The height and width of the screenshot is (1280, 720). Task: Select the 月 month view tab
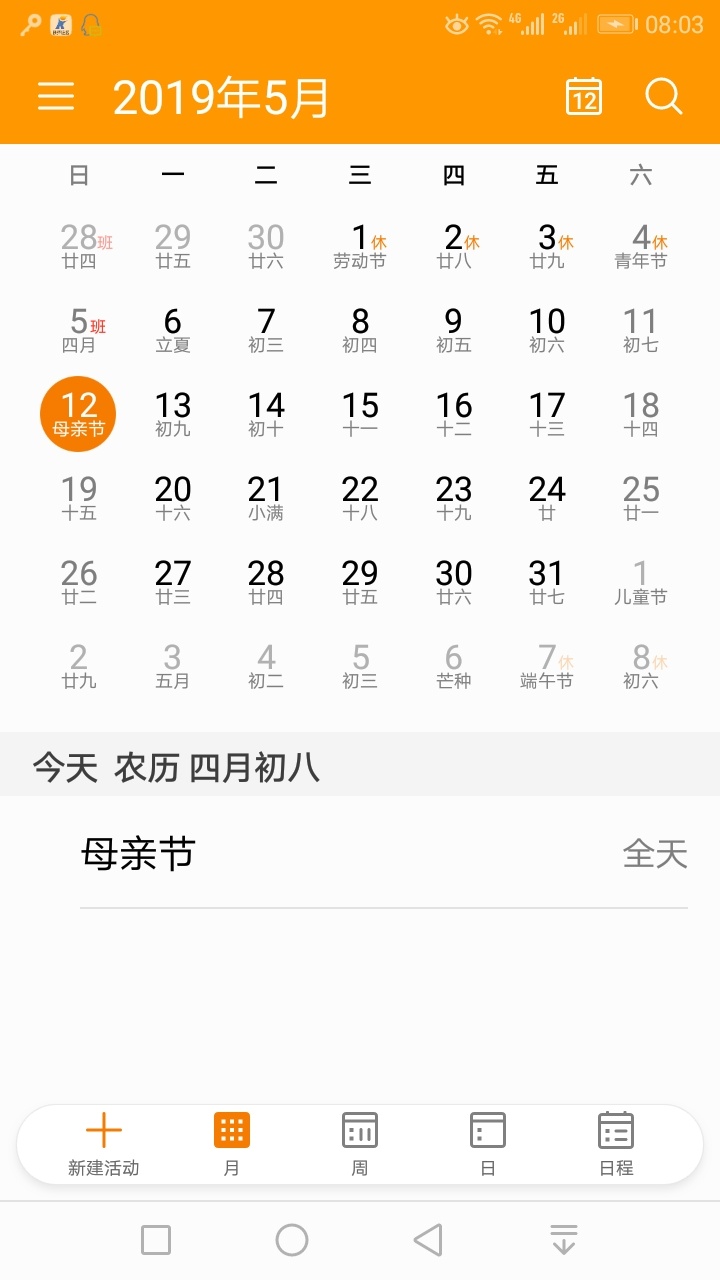232,1145
